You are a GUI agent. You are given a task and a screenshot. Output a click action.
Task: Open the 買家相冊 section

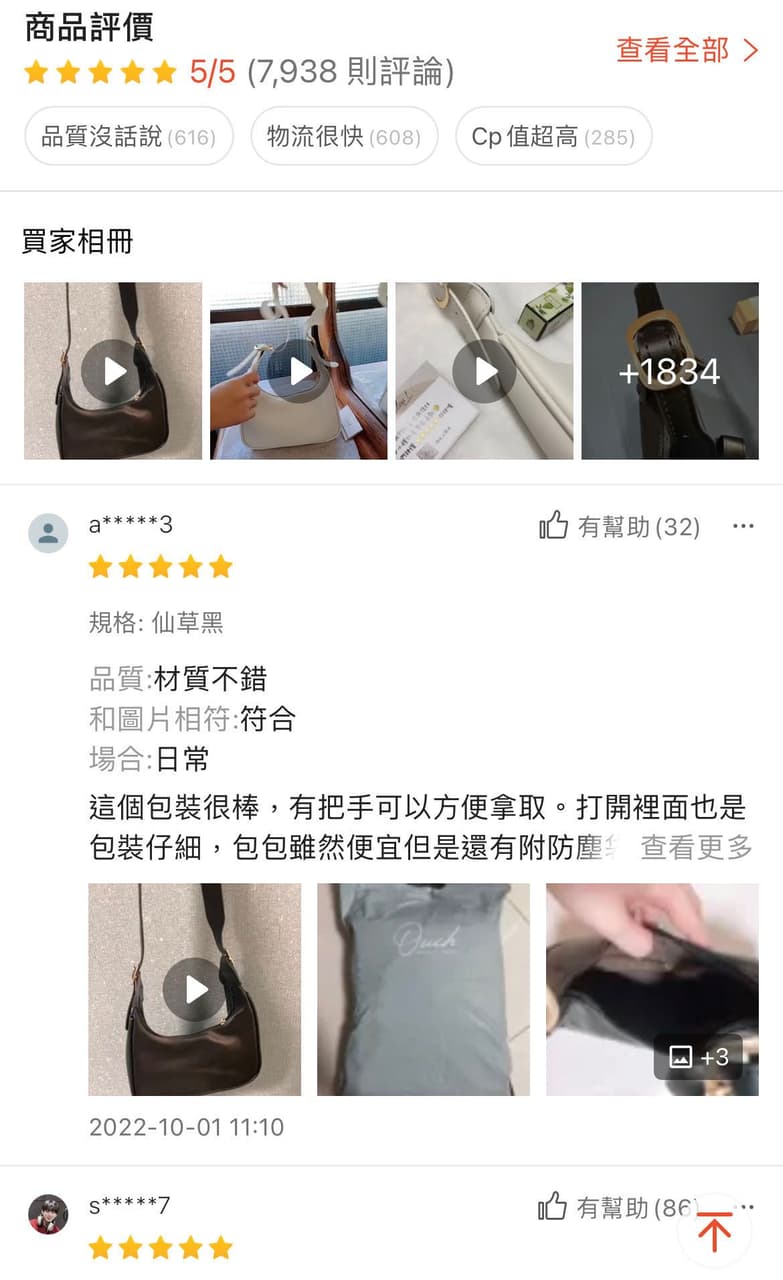point(77,242)
